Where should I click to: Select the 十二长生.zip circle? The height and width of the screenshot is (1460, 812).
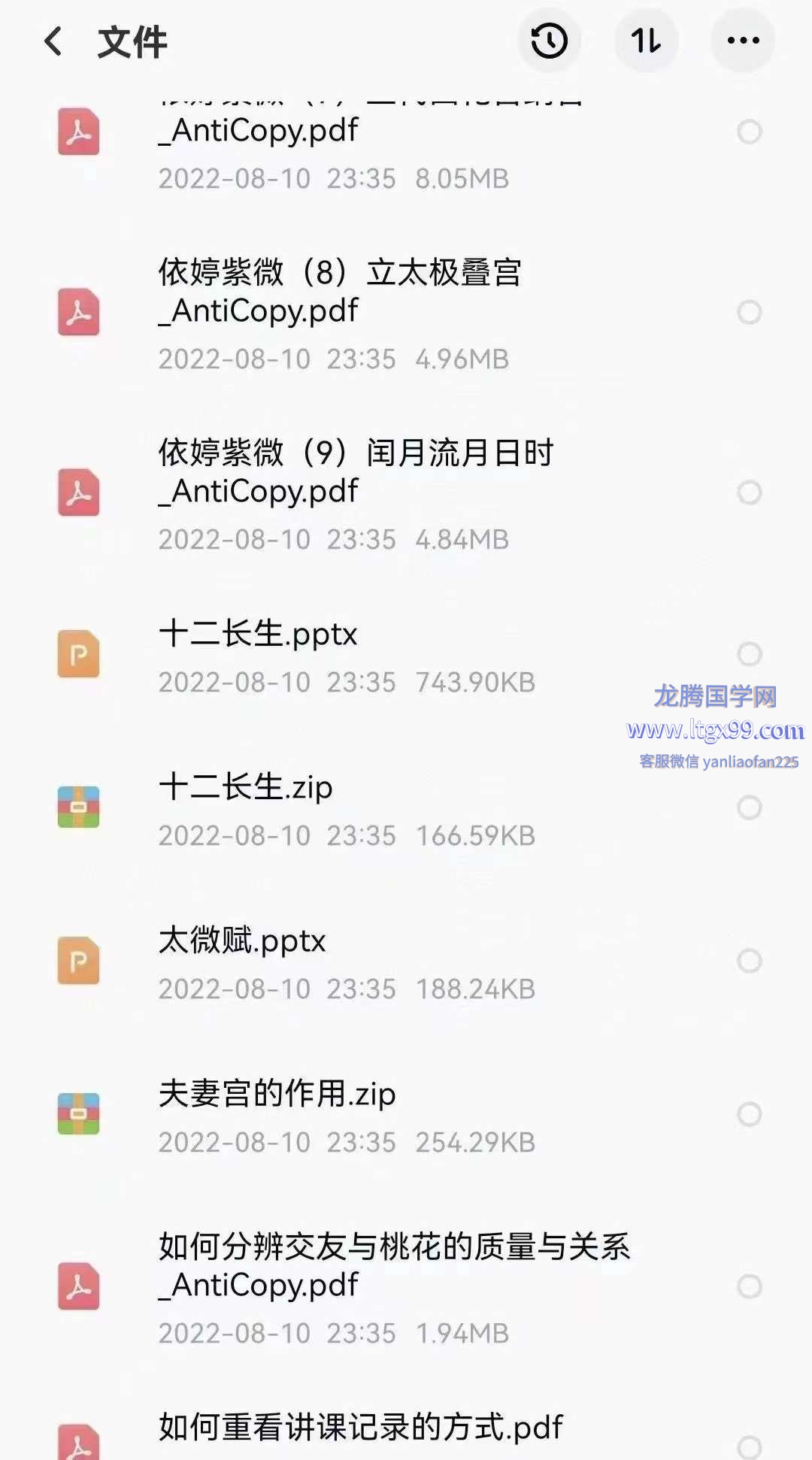tap(749, 807)
